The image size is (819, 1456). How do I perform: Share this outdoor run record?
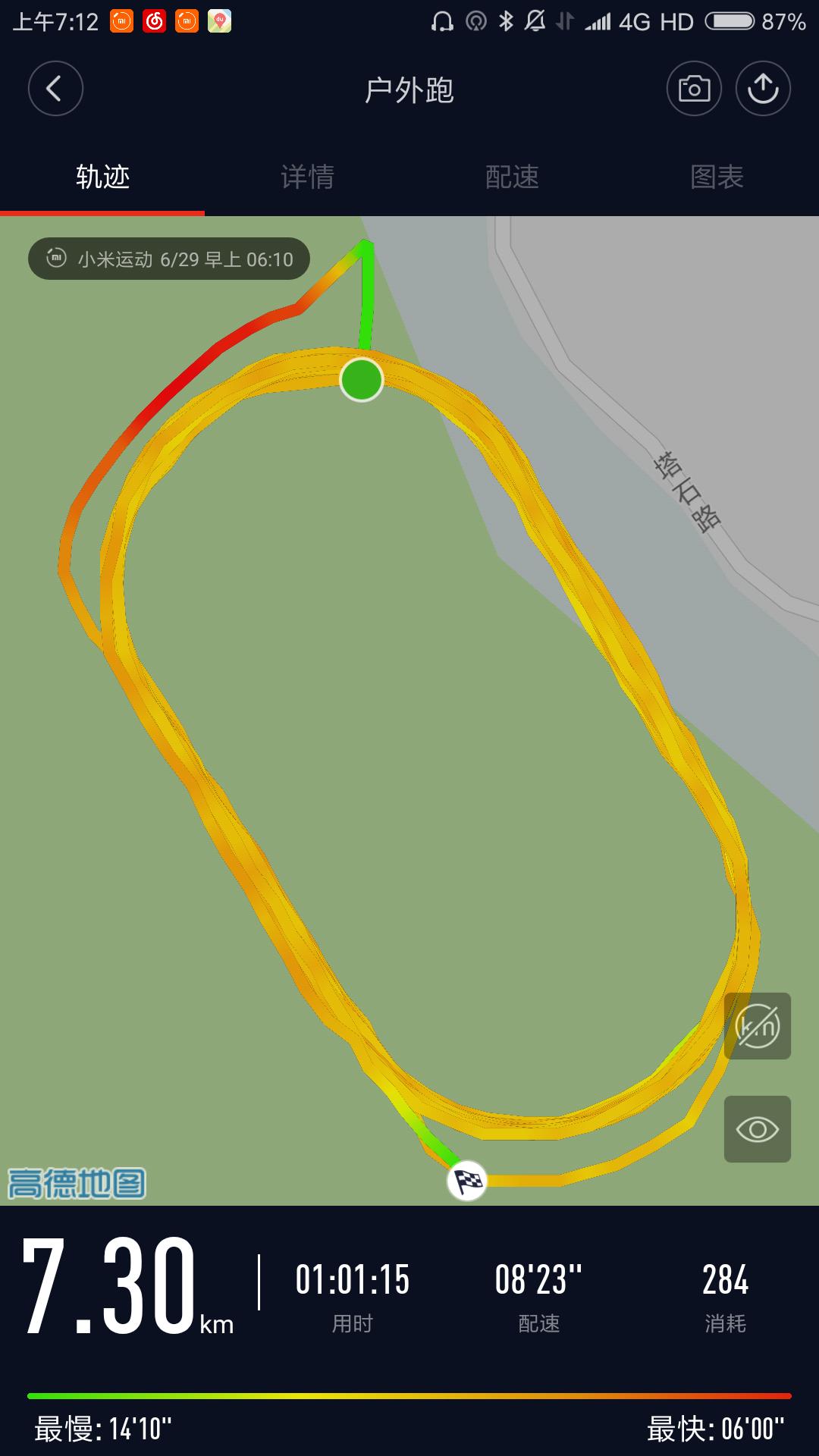coord(763,89)
